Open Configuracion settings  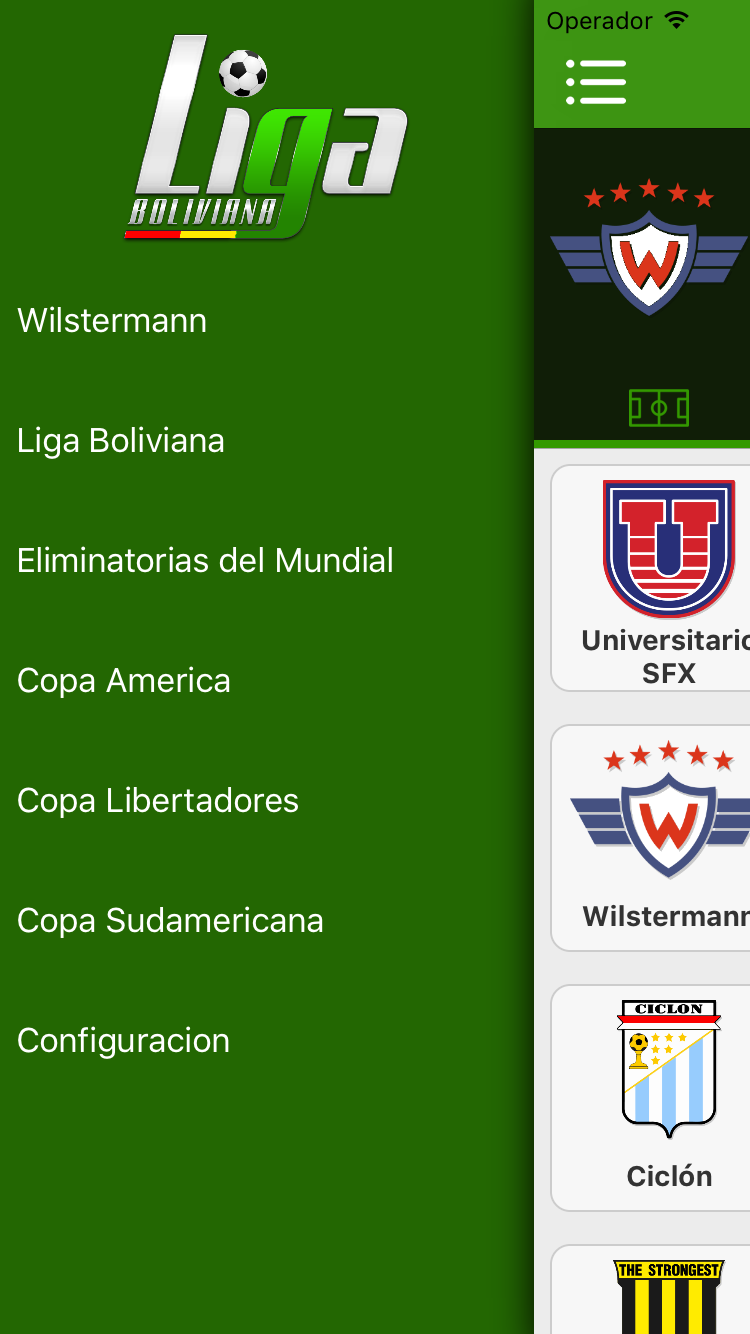point(123,1041)
